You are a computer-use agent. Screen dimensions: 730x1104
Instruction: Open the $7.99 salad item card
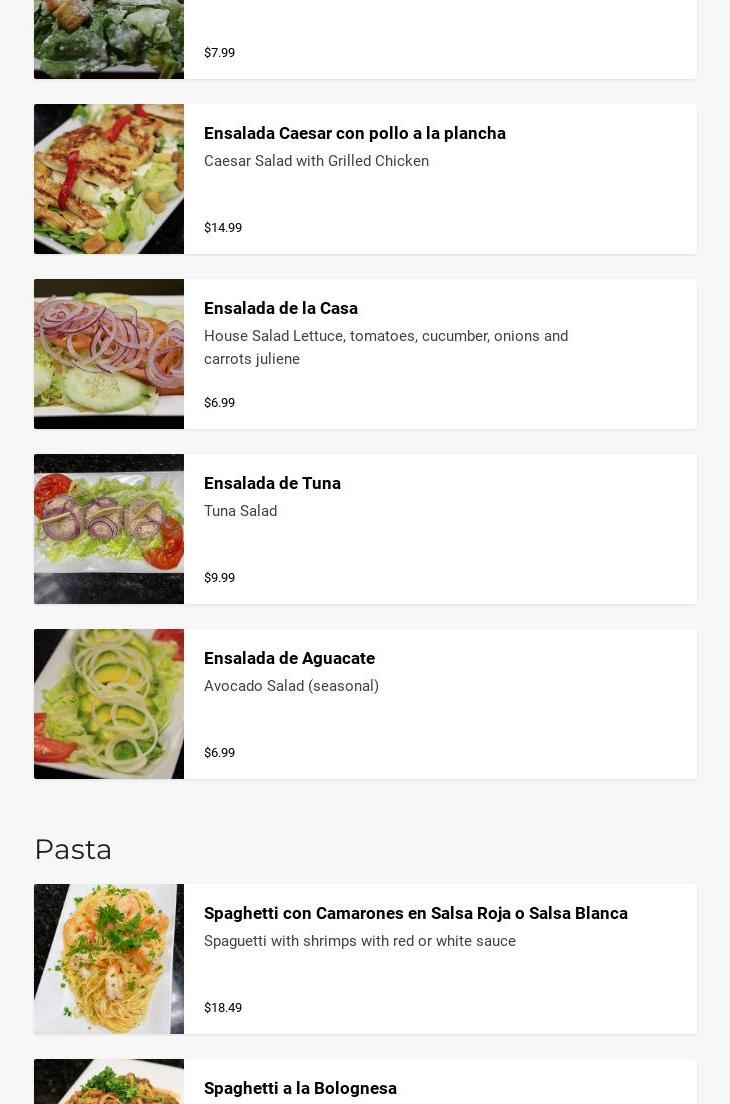pyautogui.click(x=365, y=40)
